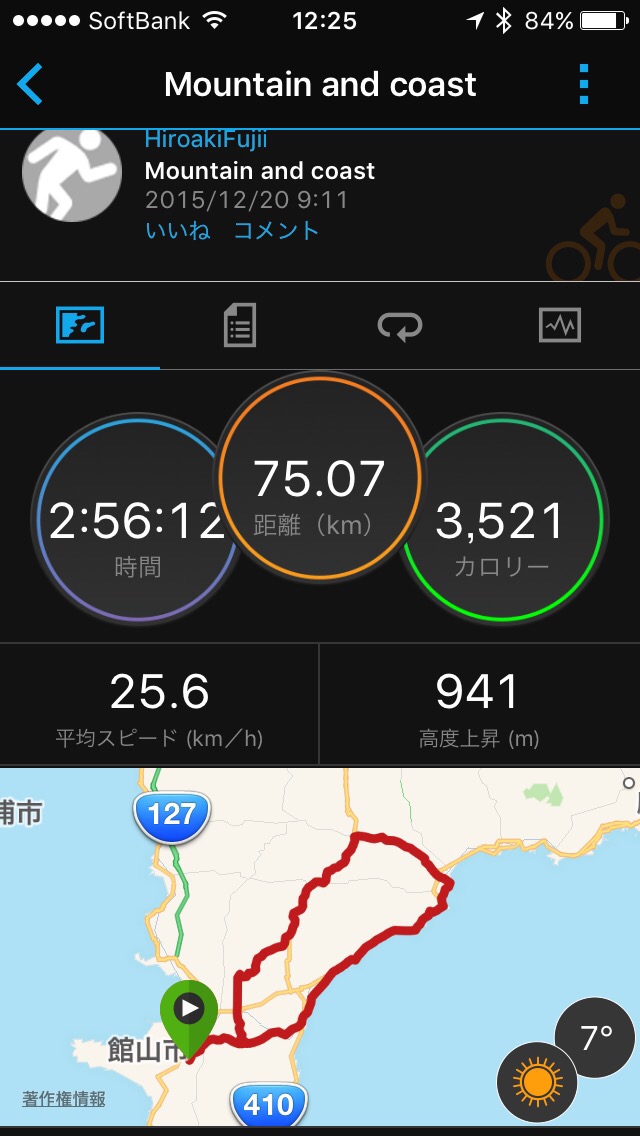Image resolution: width=640 pixels, height=1136 pixels.
Task: Open HiroakiFujii's profile link
Action: (206, 140)
